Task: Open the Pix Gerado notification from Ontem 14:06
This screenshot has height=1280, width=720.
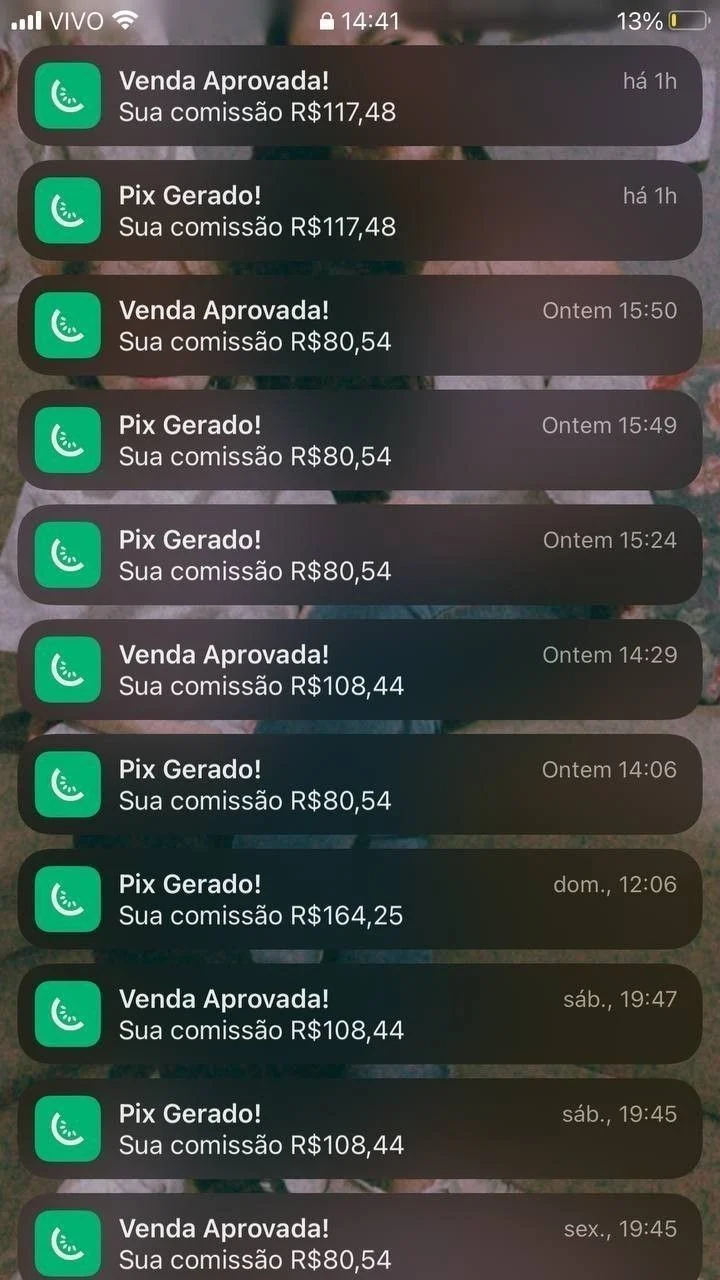Action: (360, 785)
